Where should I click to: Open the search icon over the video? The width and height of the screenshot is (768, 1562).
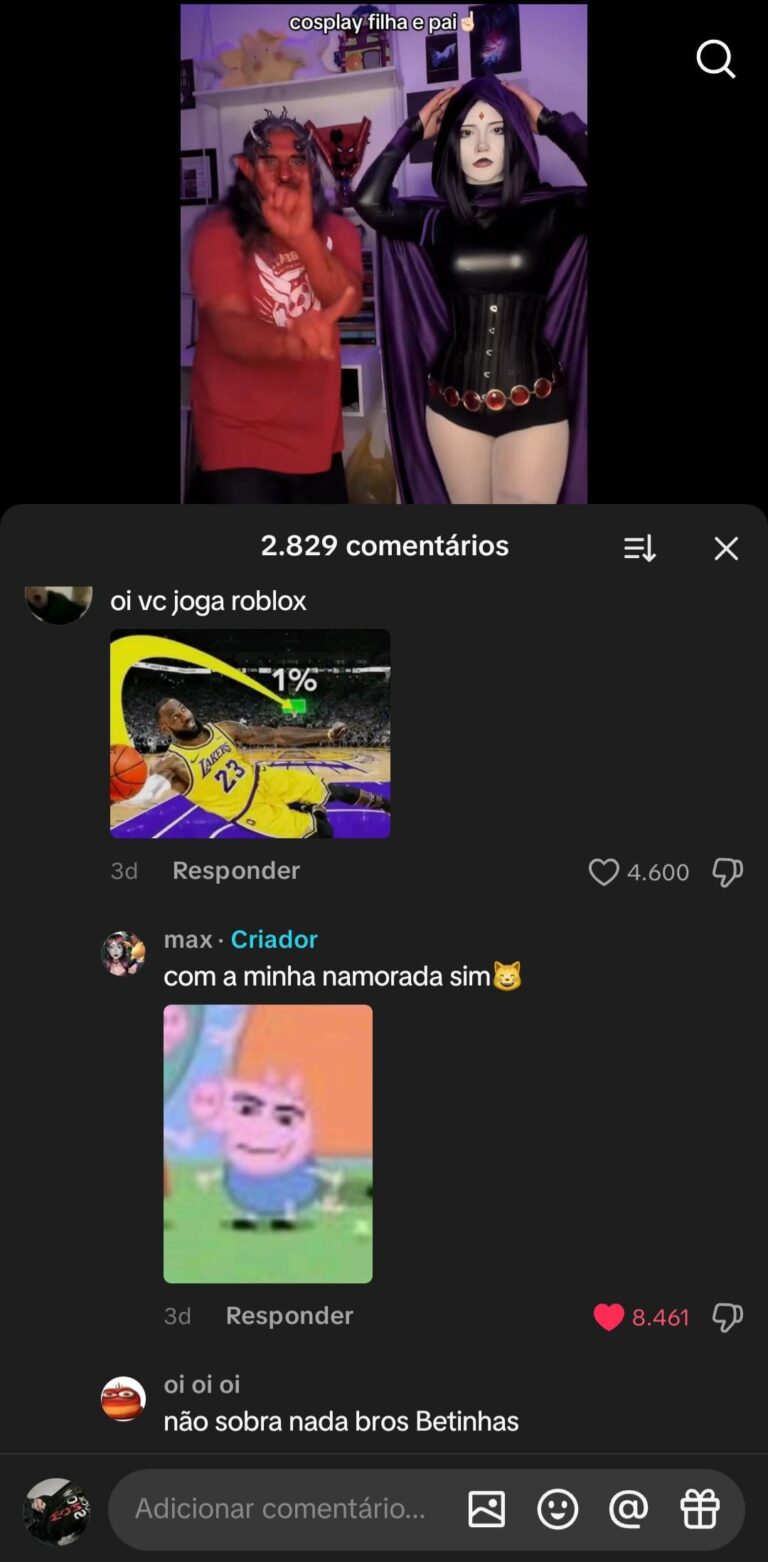pos(715,59)
